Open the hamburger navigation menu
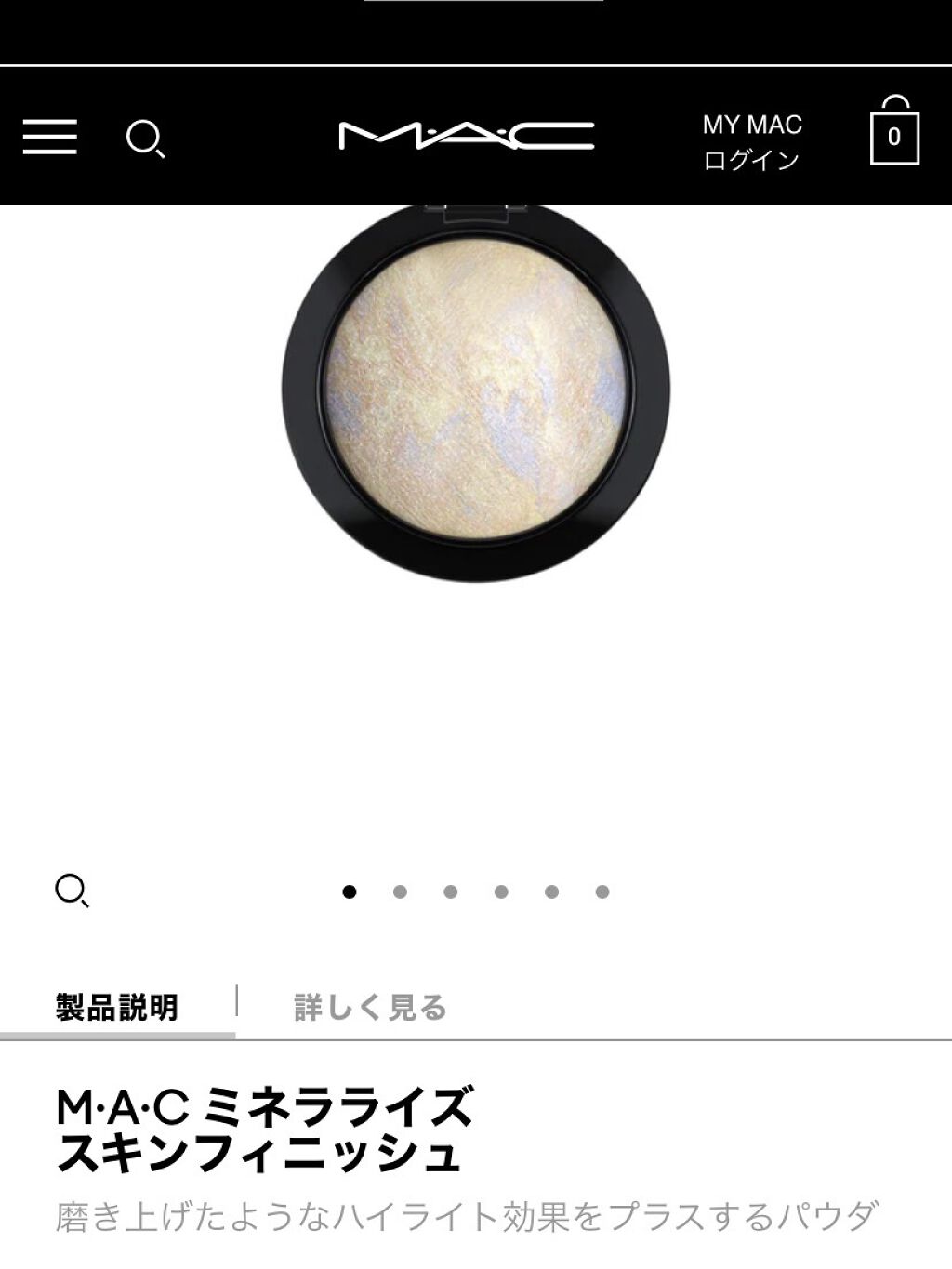This screenshot has height=1269, width=952. pyautogui.click(x=50, y=138)
